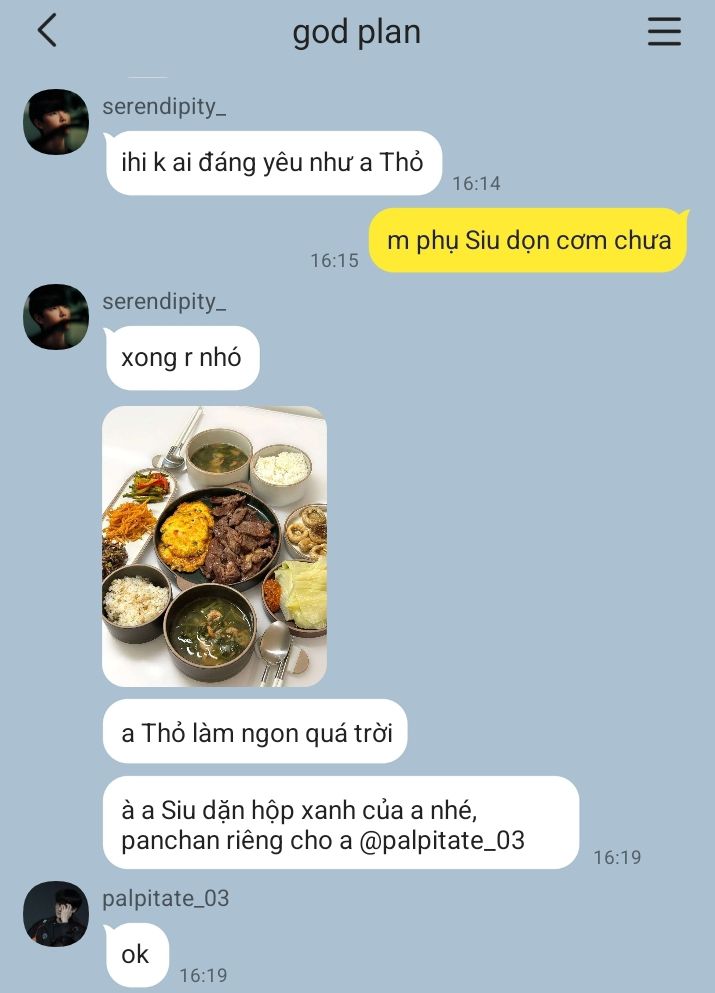This screenshot has width=715, height=993.
Task: Open the chat room hamburger menu
Action: [664, 32]
